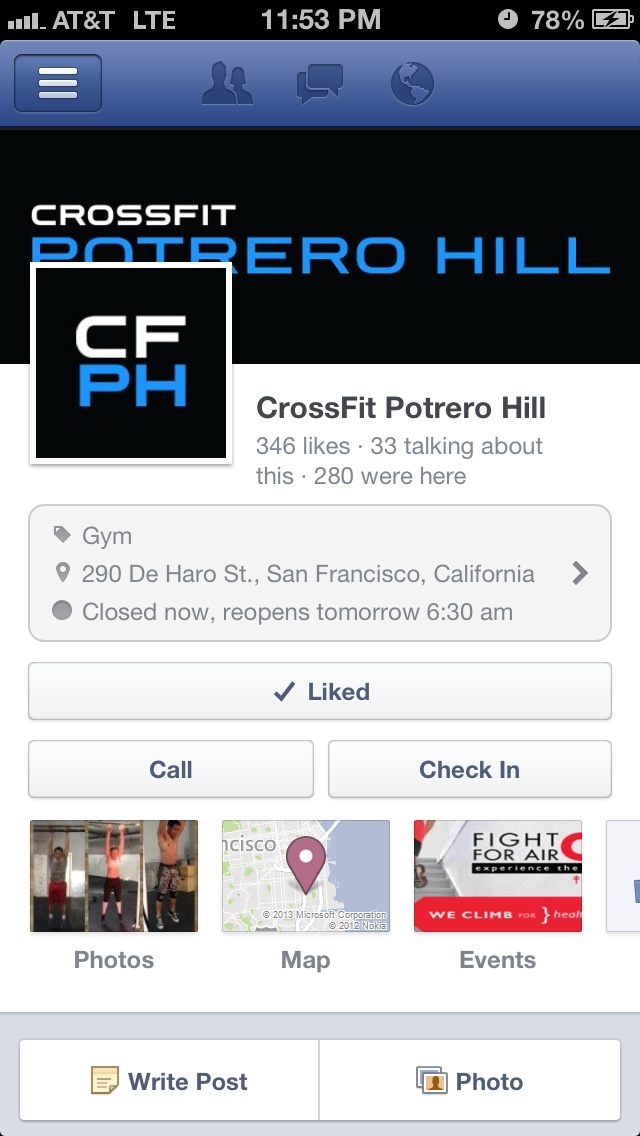The image size is (640, 1136).
Task: Open the notifications globe icon
Action: click(x=412, y=84)
